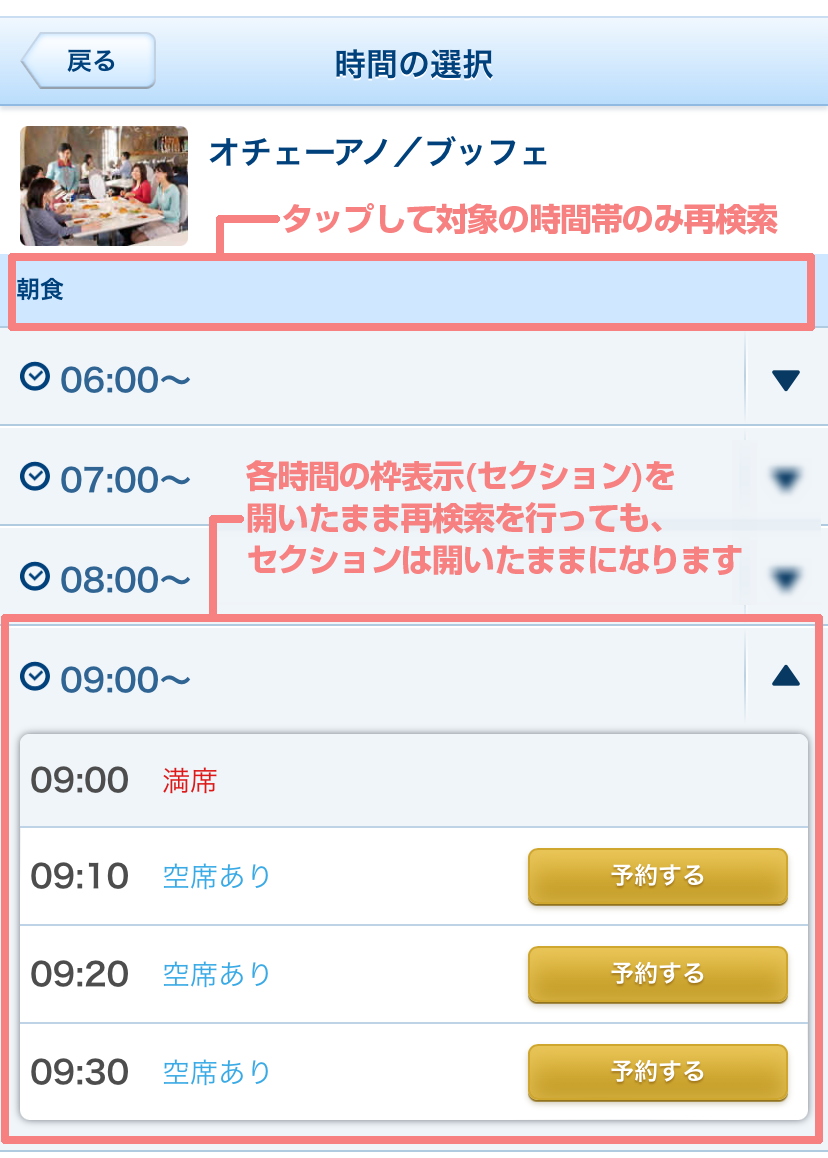828x1158 pixels.
Task: Reserve the 09:10 slot with 予約する
Action: (x=657, y=876)
